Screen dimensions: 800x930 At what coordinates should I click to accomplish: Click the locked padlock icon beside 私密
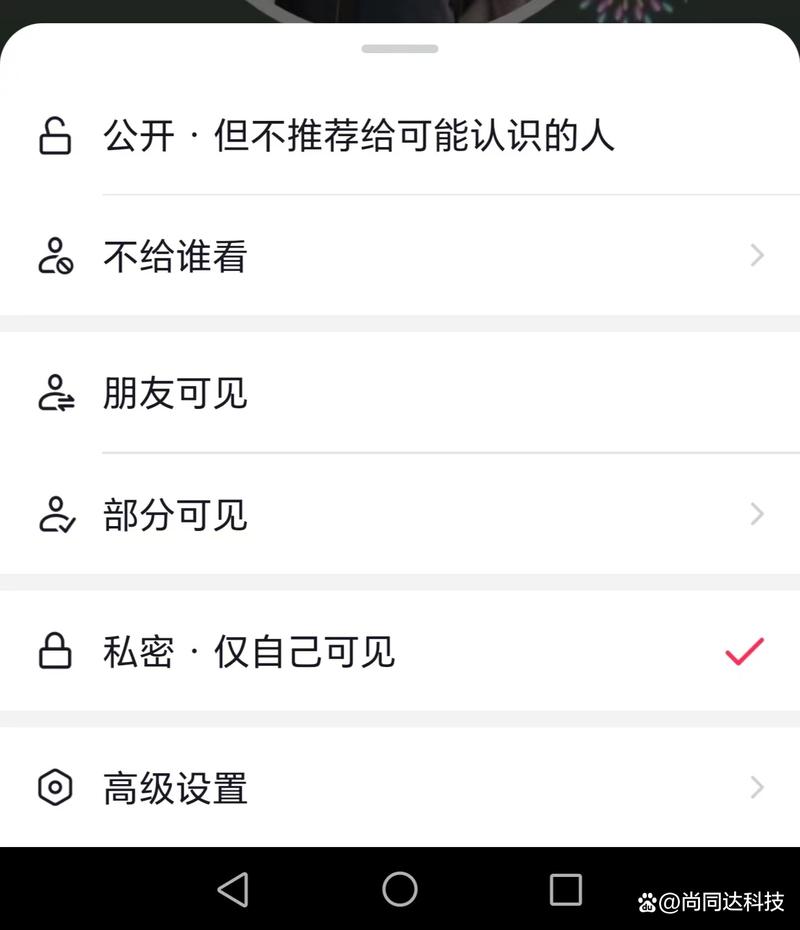55,652
